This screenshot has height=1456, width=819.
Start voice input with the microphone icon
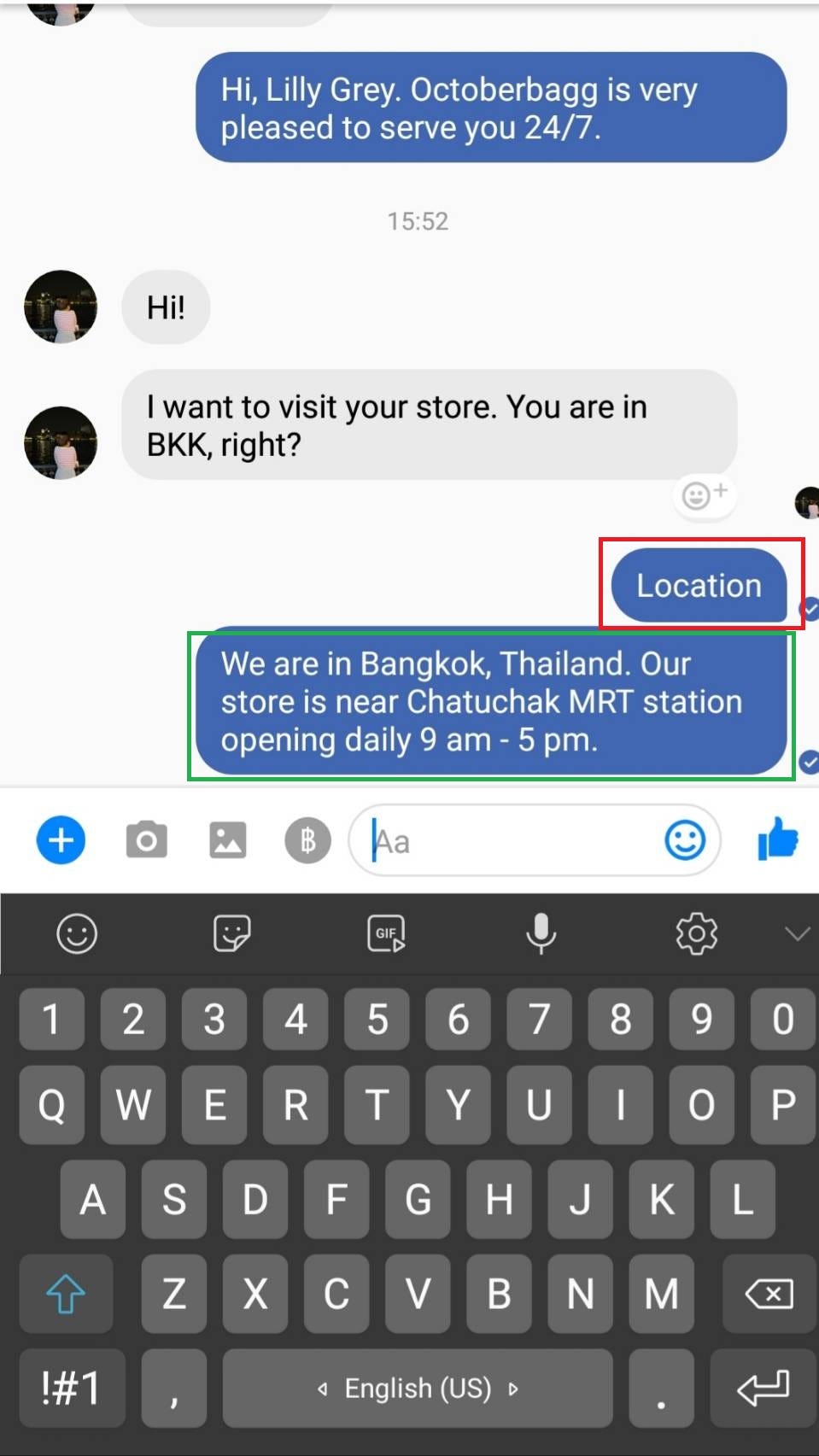point(541,933)
